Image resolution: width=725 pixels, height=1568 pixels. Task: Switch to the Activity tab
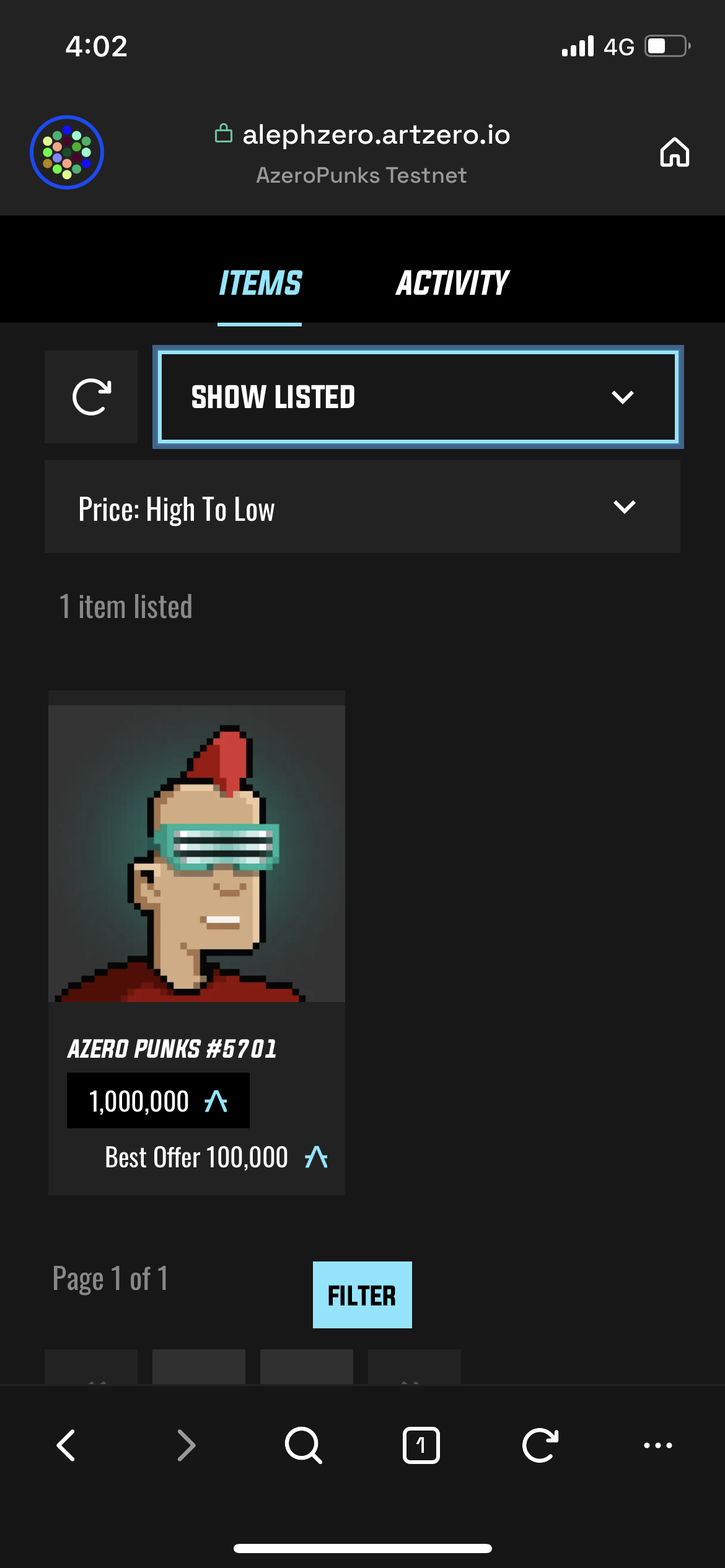[452, 284]
